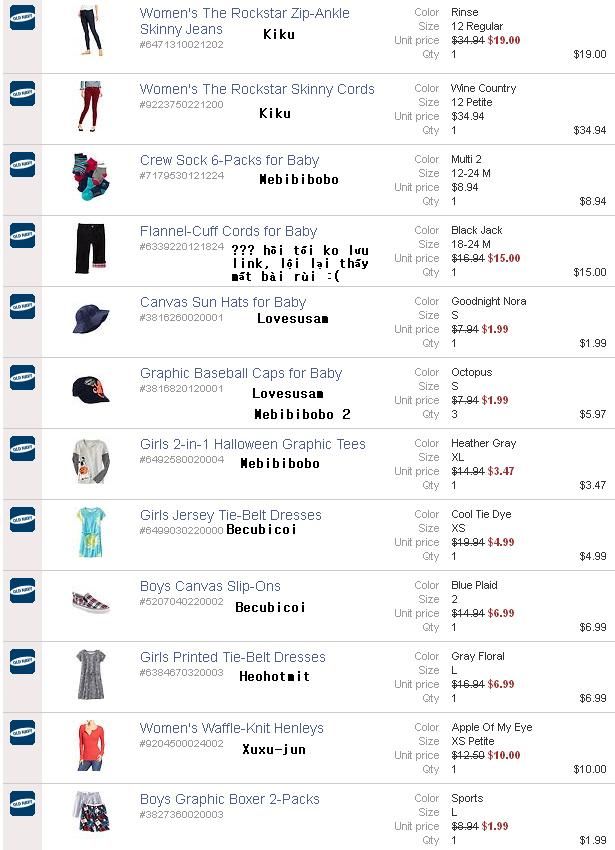Viewport: 615px width, 850px height.
Task: Tap the navy sun hat thumbnail
Action: point(90,319)
